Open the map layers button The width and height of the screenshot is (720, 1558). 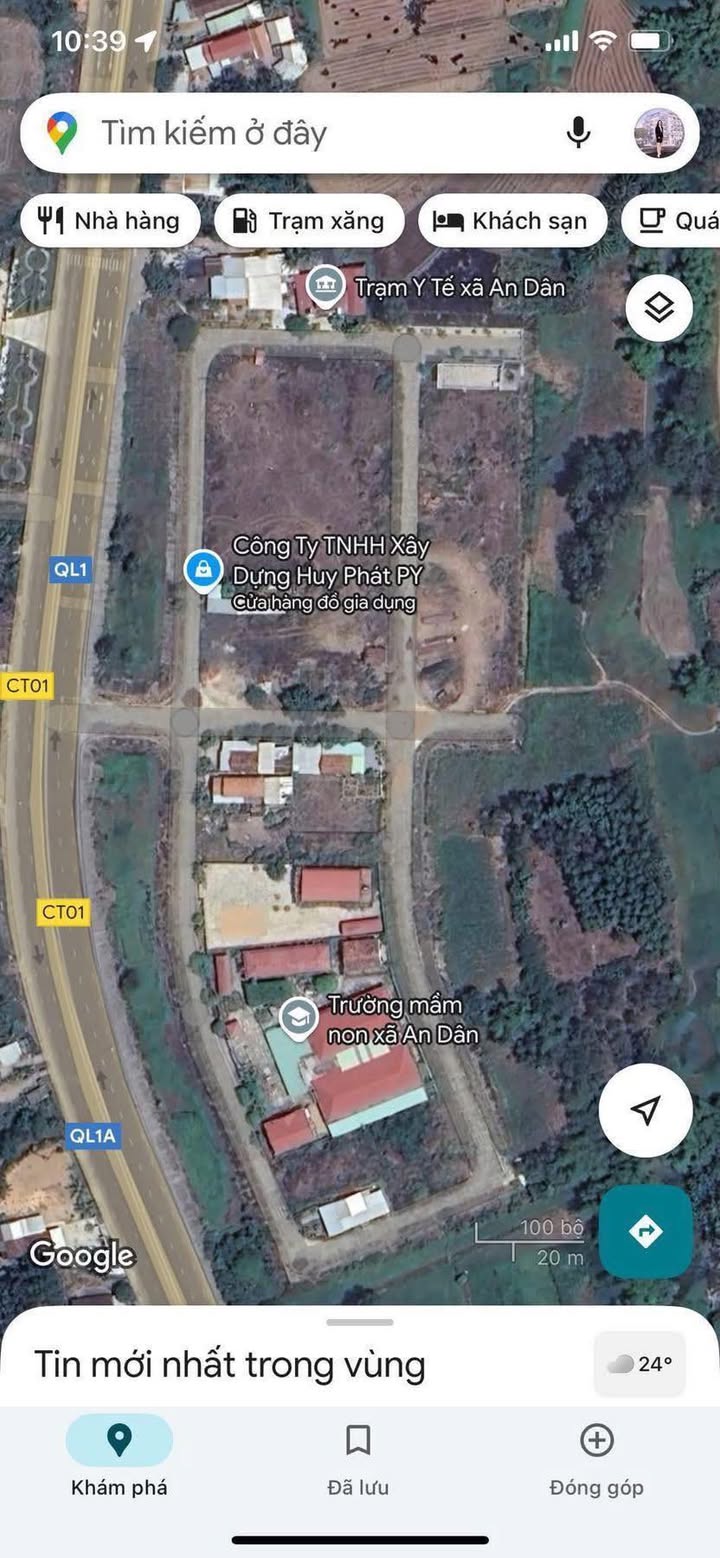point(659,308)
